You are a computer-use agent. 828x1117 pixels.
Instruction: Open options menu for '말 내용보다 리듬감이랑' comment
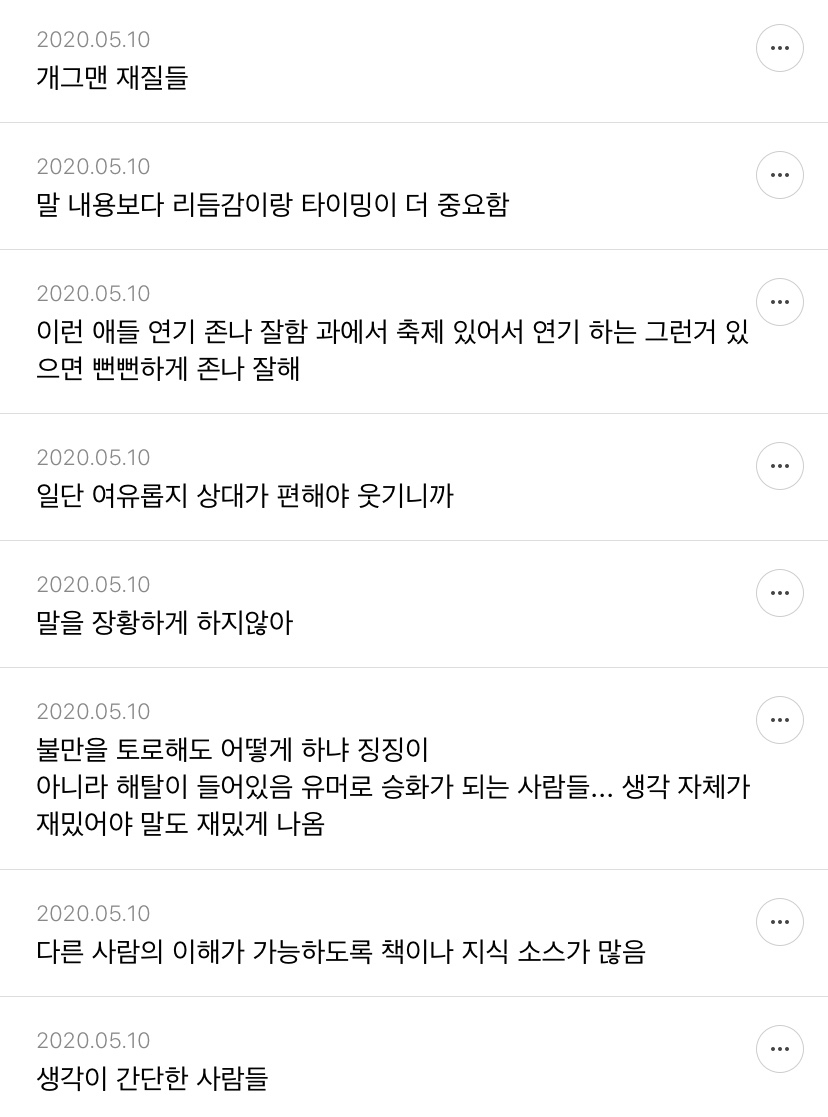tap(780, 175)
